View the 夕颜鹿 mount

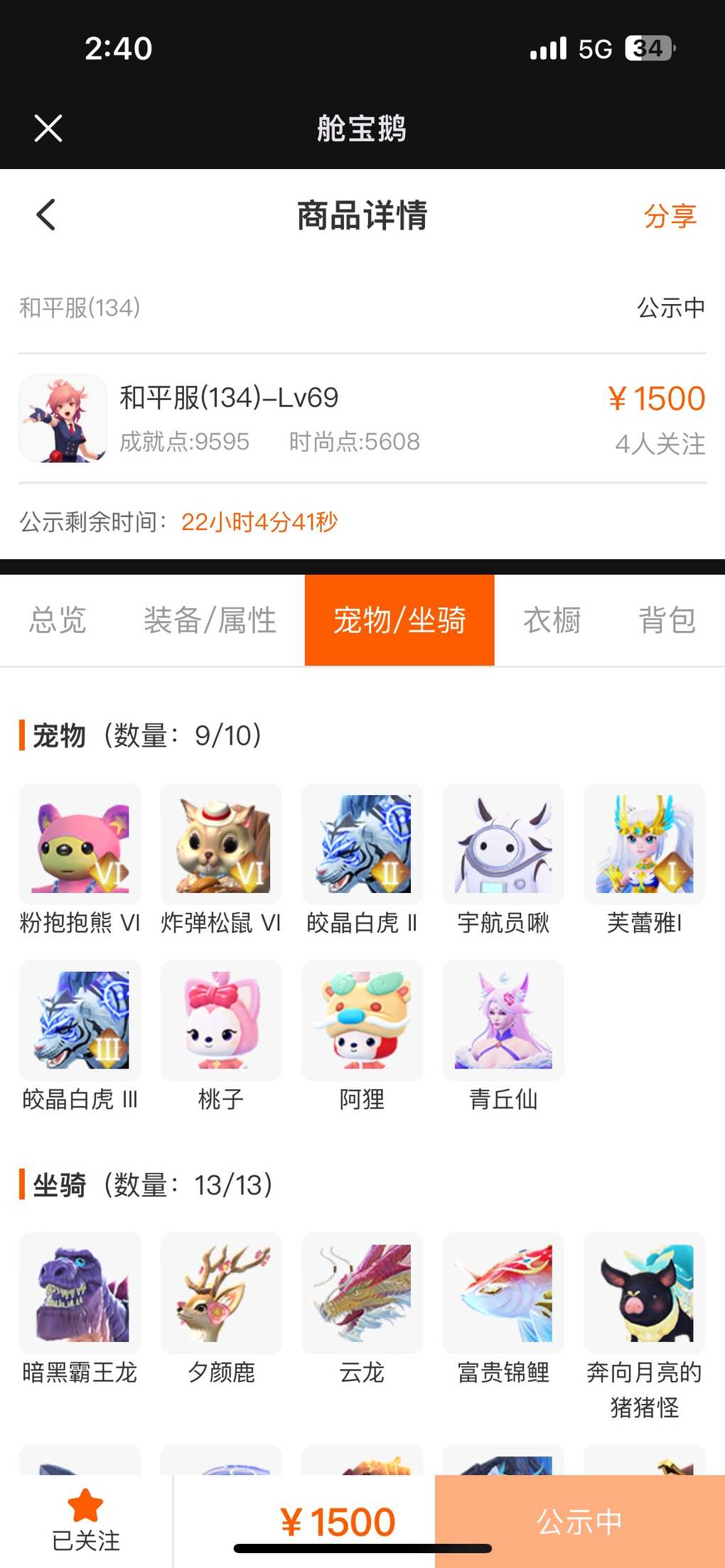point(221,1294)
